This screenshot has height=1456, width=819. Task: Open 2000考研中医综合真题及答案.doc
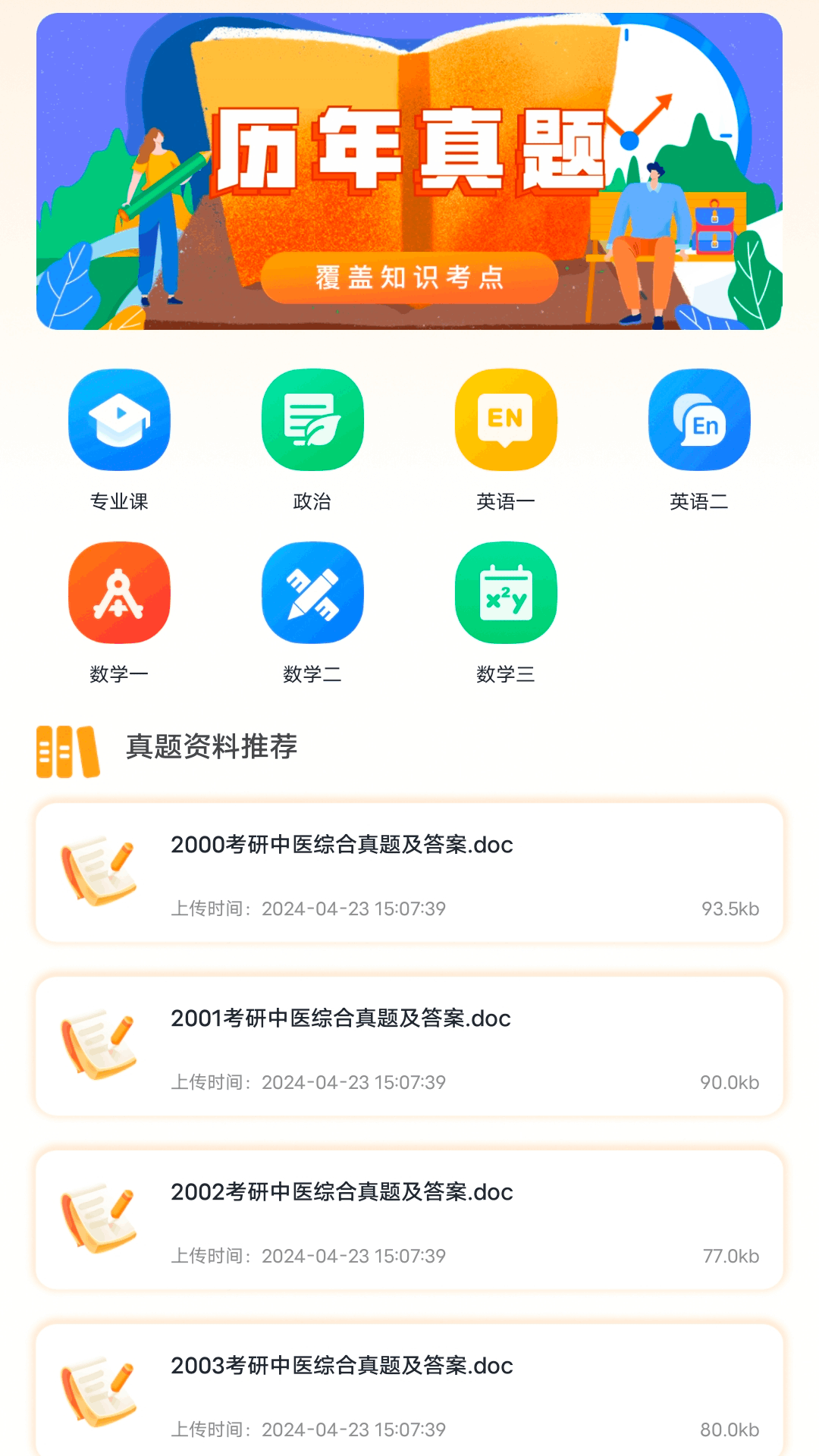click(341, 845)
